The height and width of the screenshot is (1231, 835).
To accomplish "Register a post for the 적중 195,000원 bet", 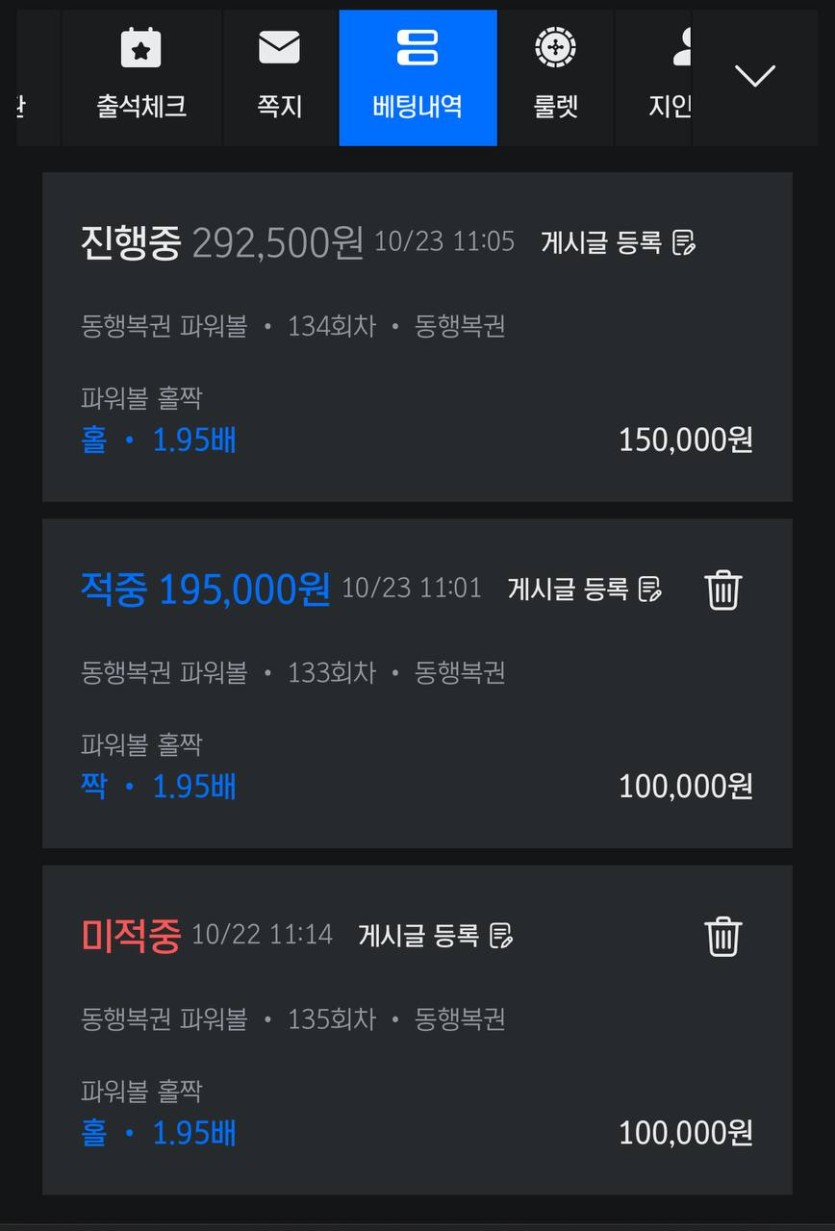I will tap(585, 589).
